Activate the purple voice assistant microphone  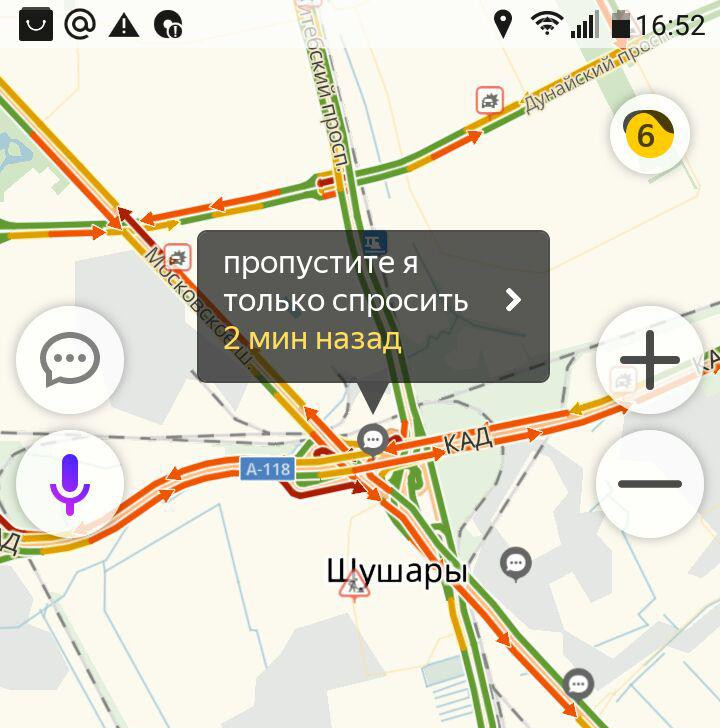pos(70,484)
